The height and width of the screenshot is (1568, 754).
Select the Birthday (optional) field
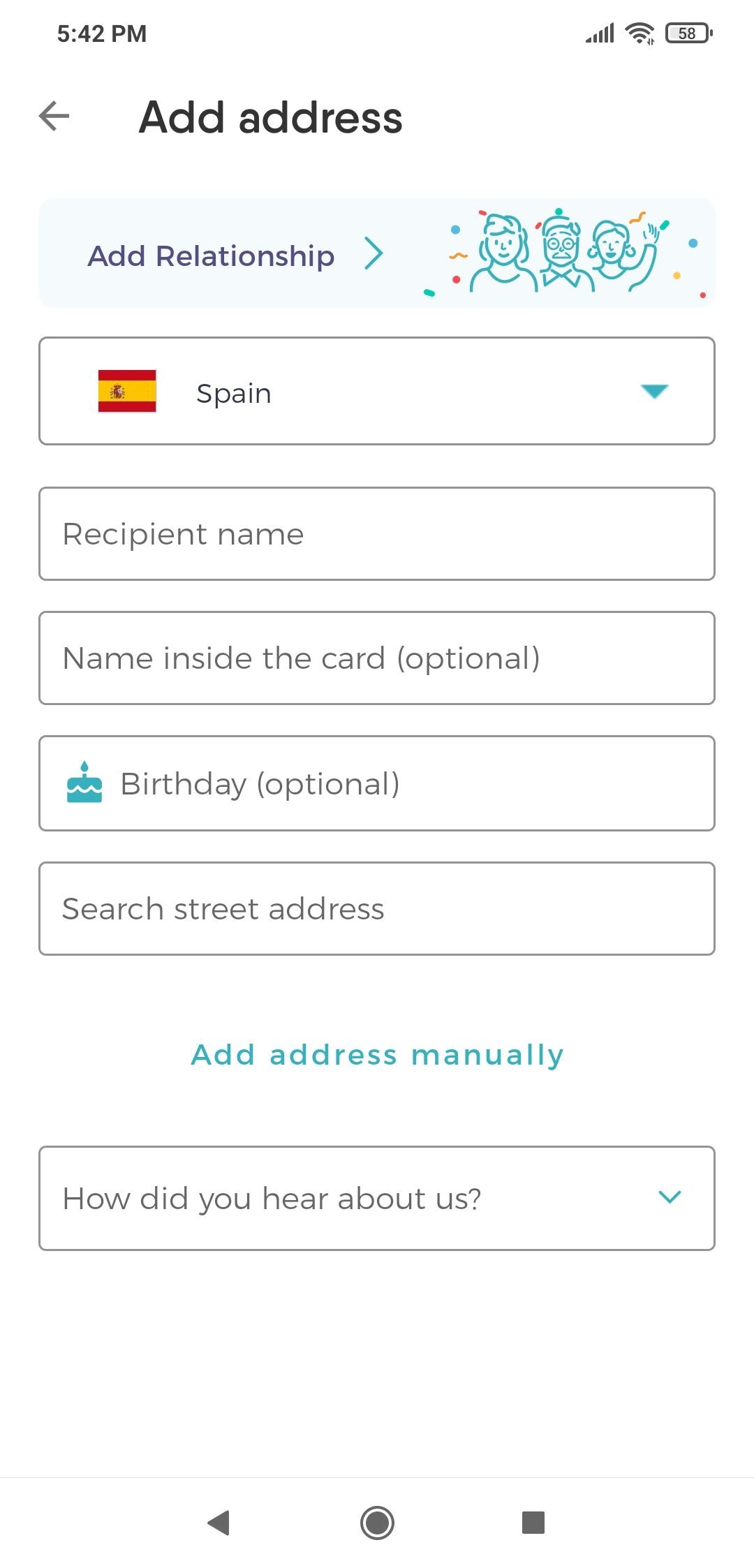377,783
